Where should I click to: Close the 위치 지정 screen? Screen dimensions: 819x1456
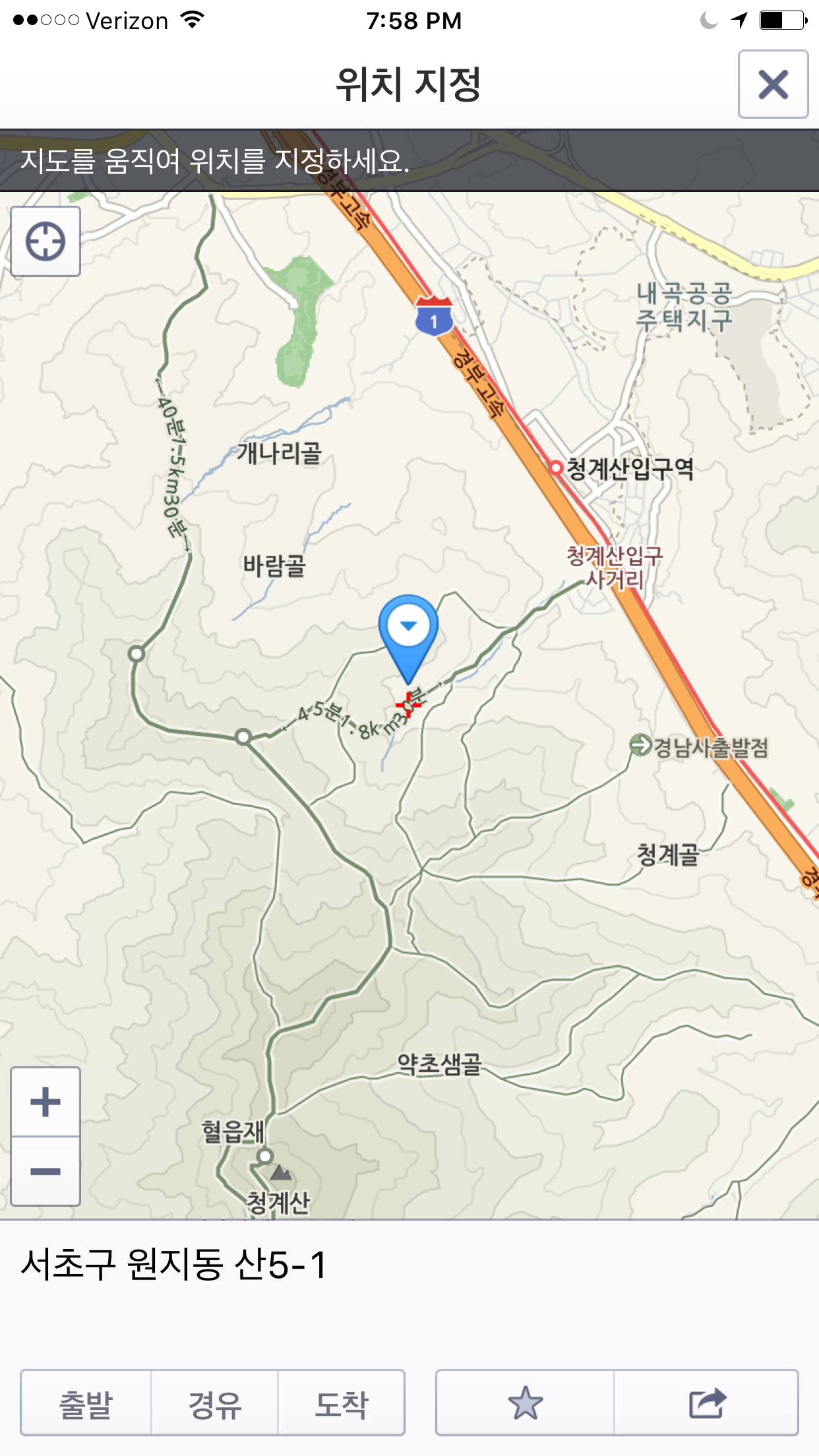[x=773, y=84]
